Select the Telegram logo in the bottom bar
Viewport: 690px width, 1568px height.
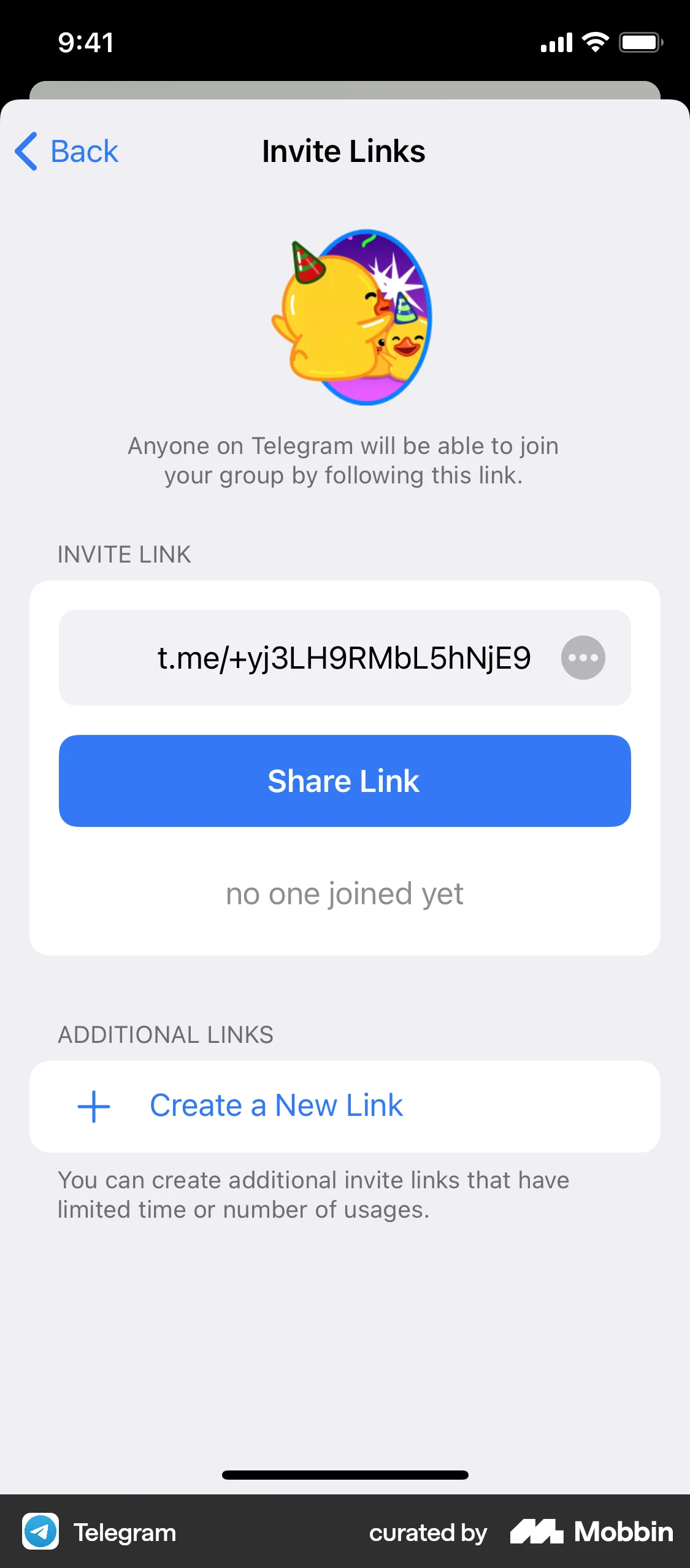[42, 1532]
